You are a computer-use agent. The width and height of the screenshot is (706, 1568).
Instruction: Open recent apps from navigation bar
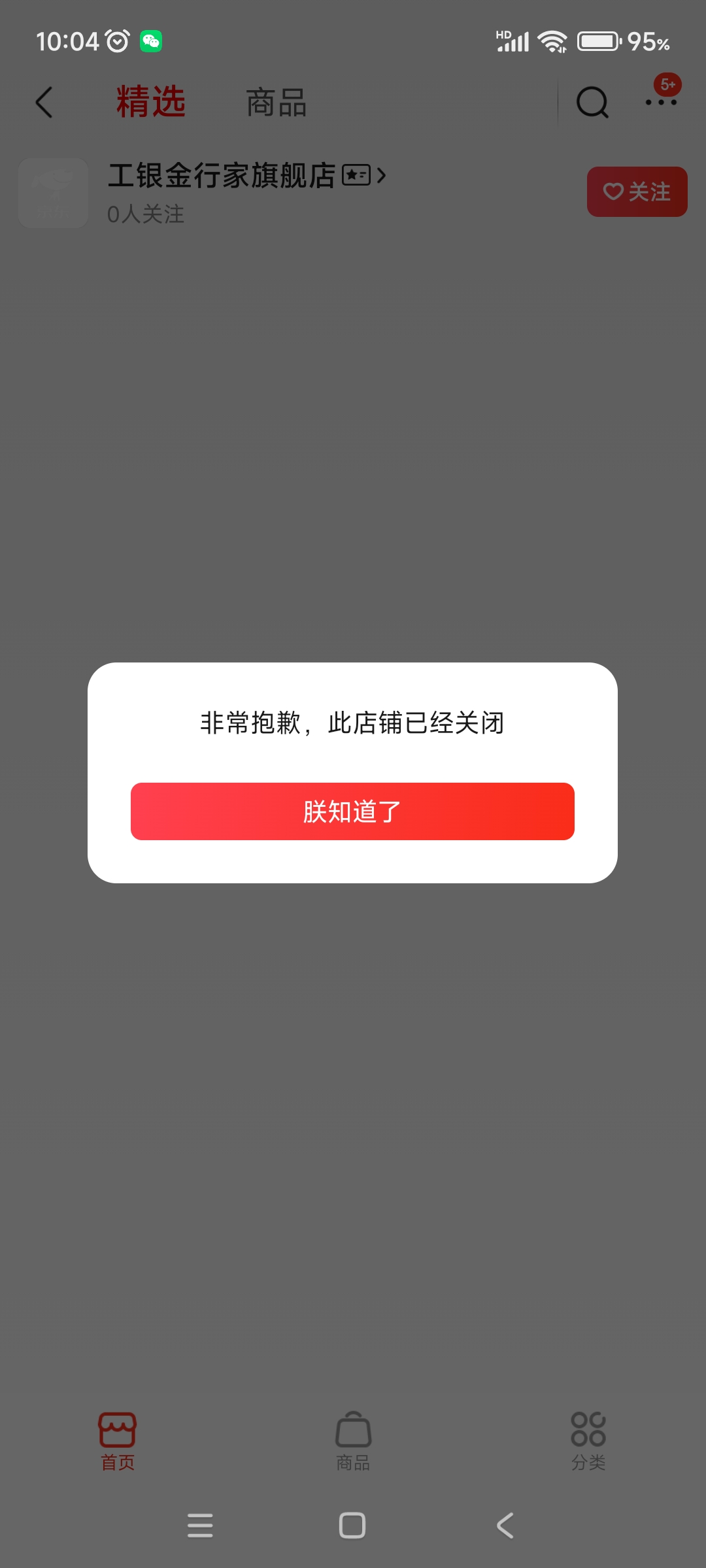coord(200,1526)
